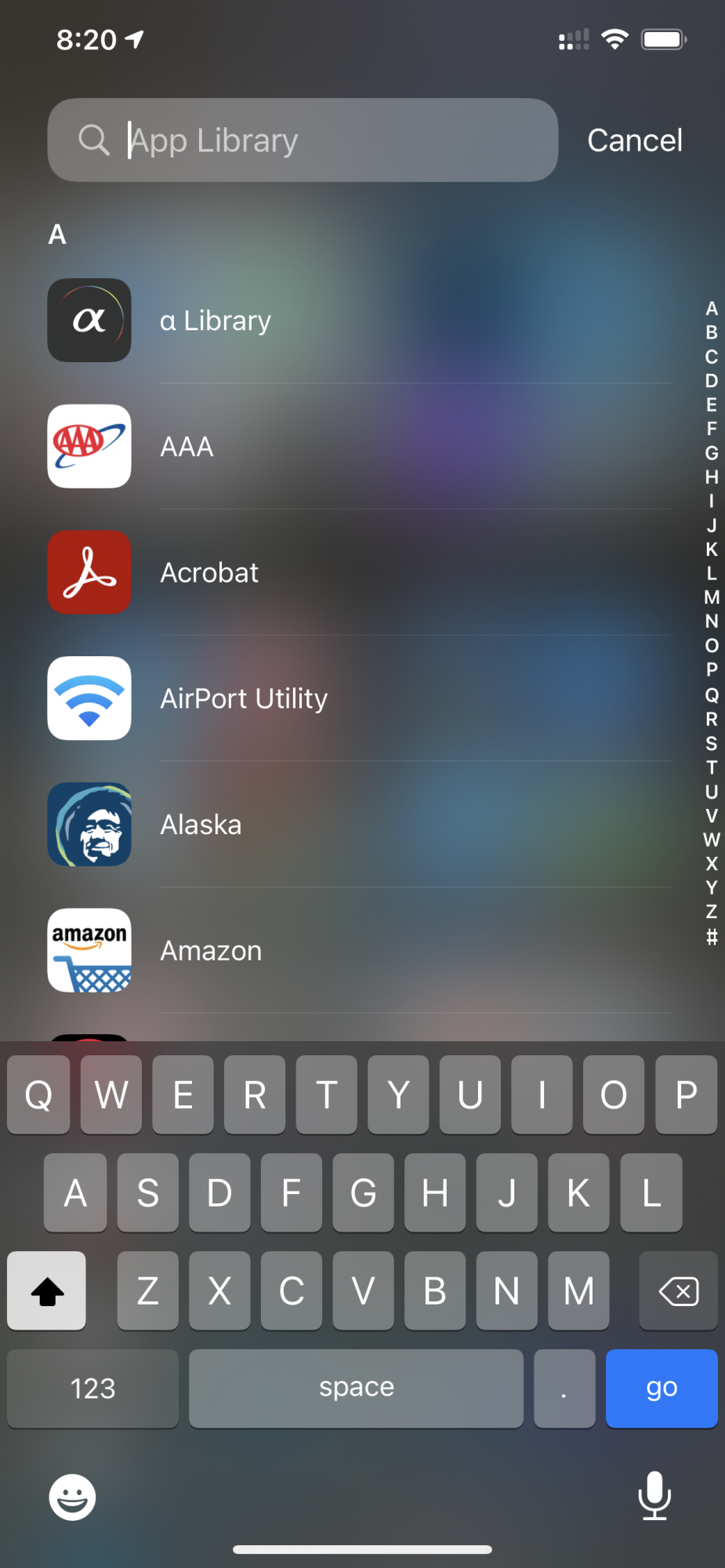This screenshot has width=725, height=1568.
Task: Jump to letter M in the index
Action: 711,597
